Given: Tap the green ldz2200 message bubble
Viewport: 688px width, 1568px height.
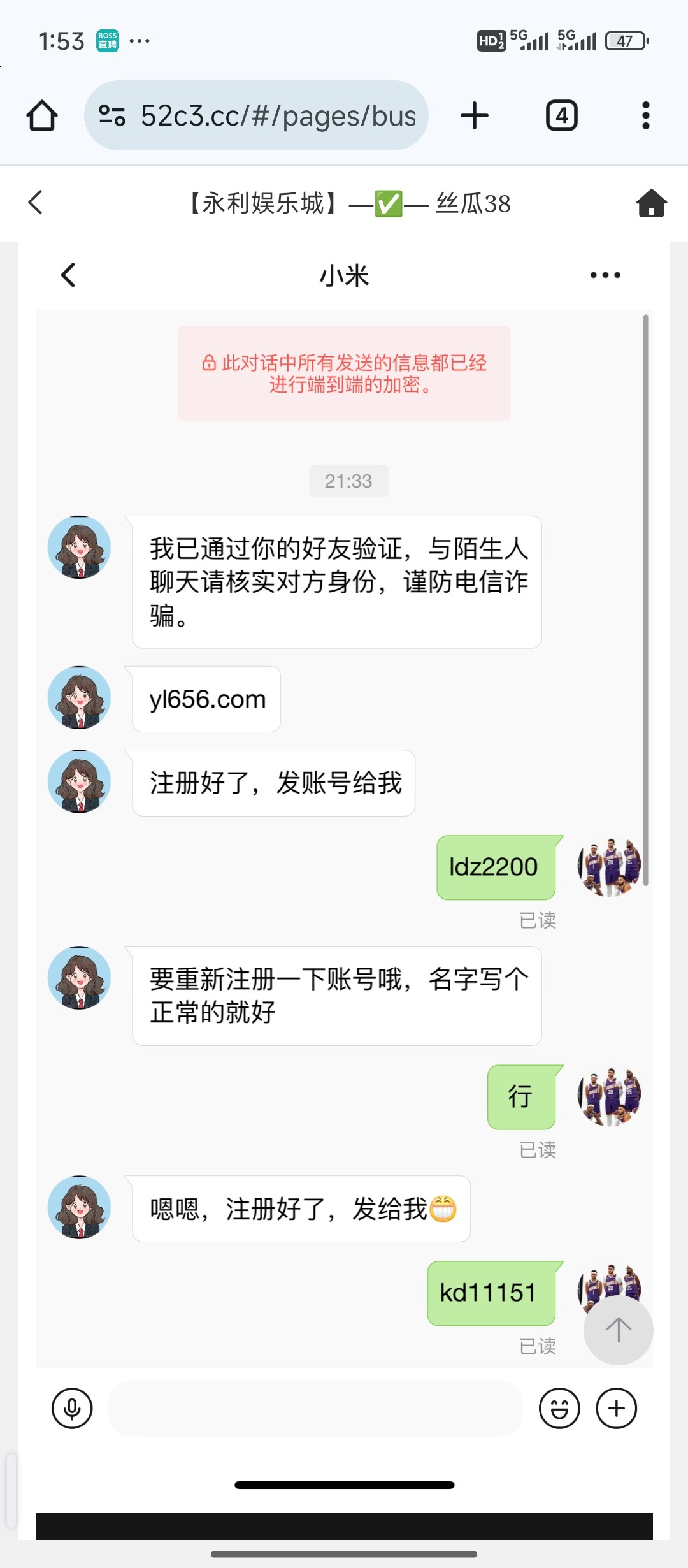Looking at the screenshot, I should point(496,867).
